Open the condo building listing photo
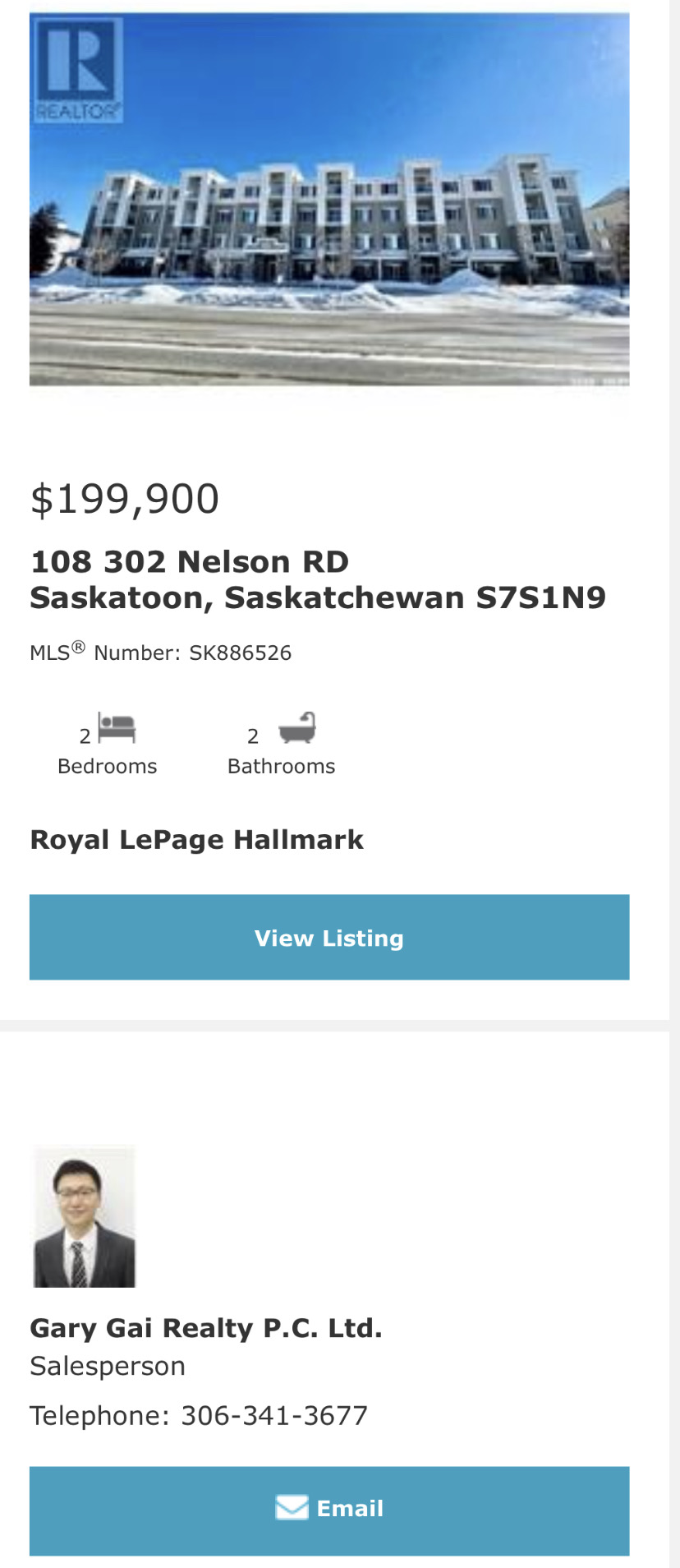The width and height of the screenshot is (680, 1568). pyautogui.click(x=329, y=199)
